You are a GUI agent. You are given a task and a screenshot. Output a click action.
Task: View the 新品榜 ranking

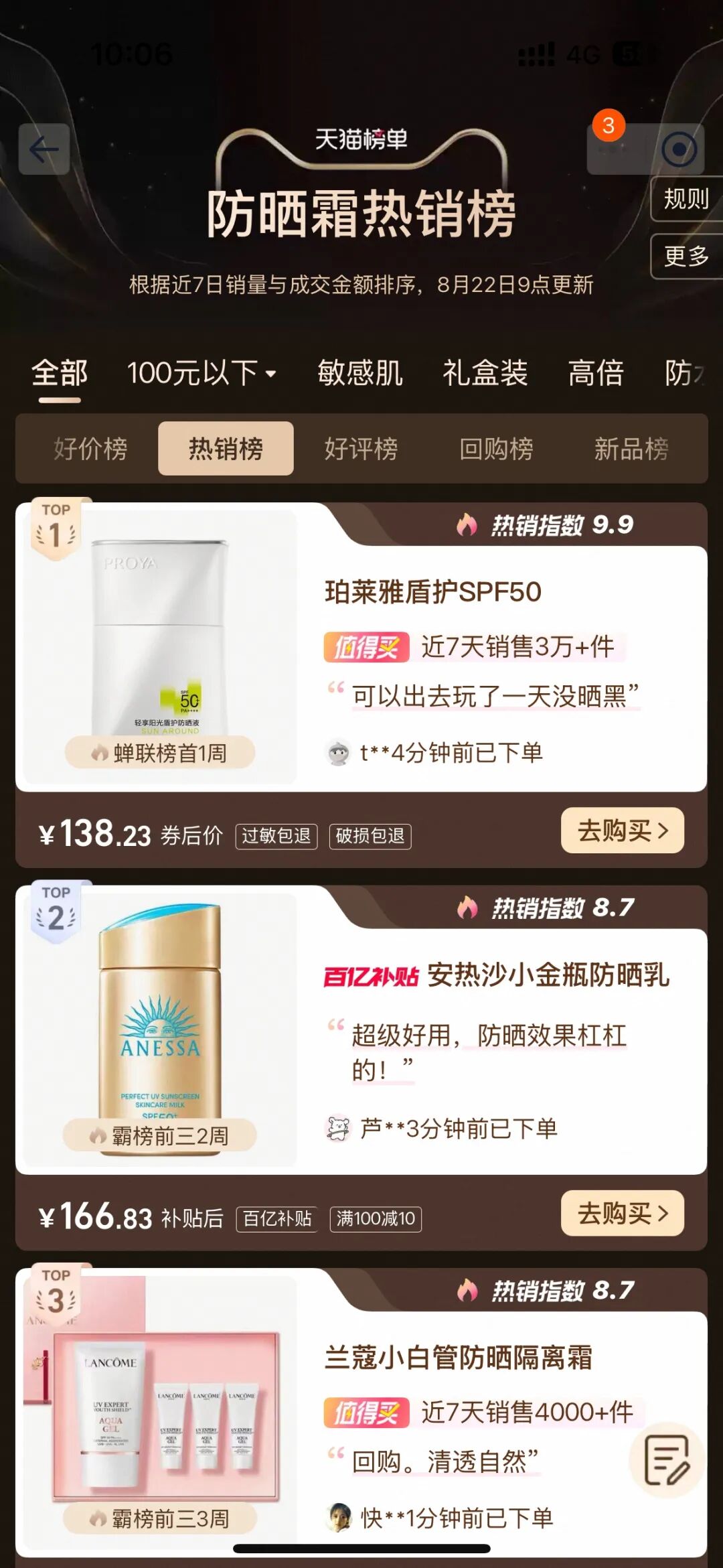[631, 449]
